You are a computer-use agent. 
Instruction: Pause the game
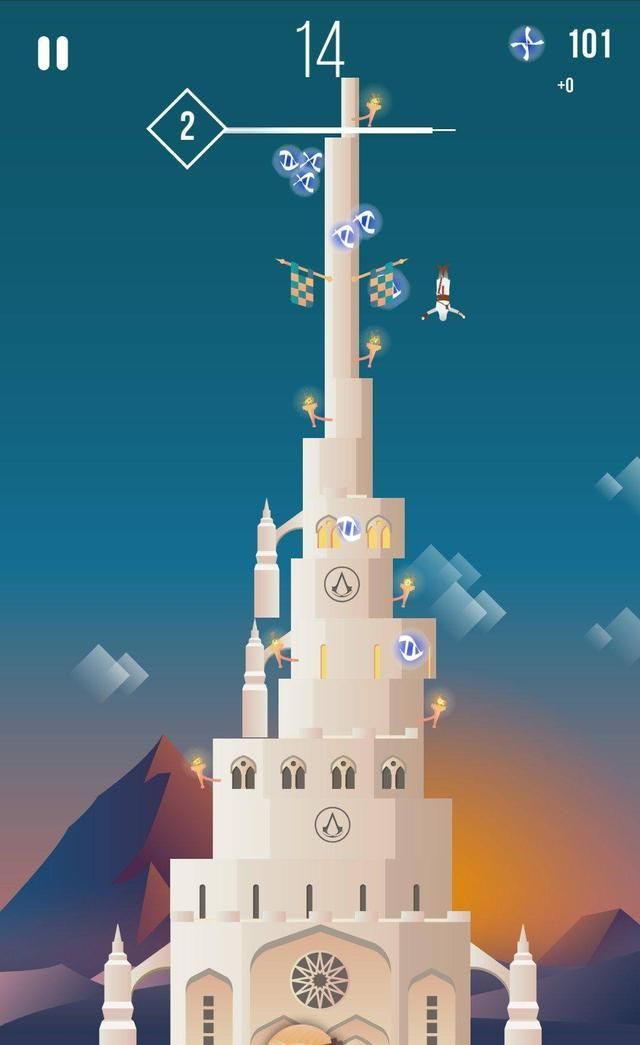tap(53, 53)
